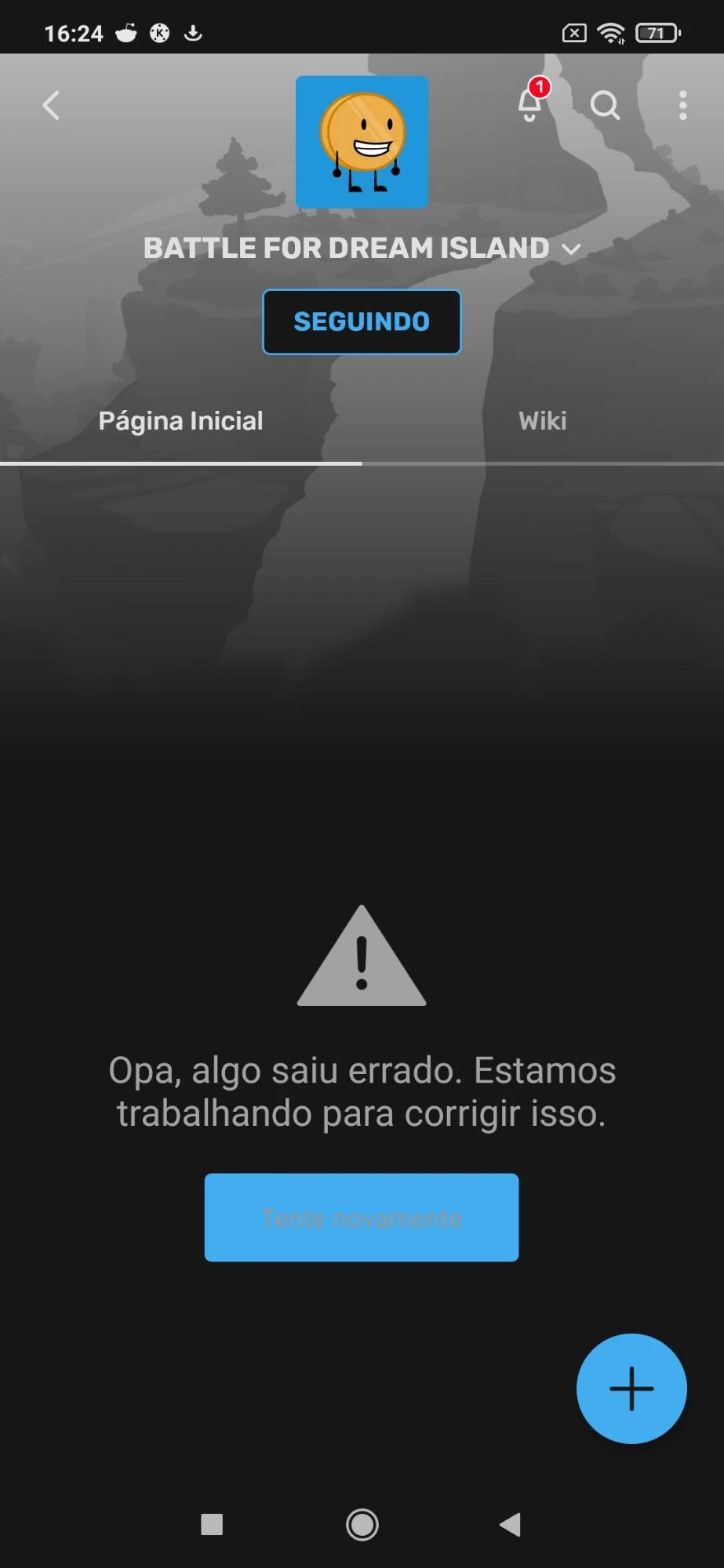Tap the system home button
The height and width of the screenshot is (1568, 724).
(362, 1525)
